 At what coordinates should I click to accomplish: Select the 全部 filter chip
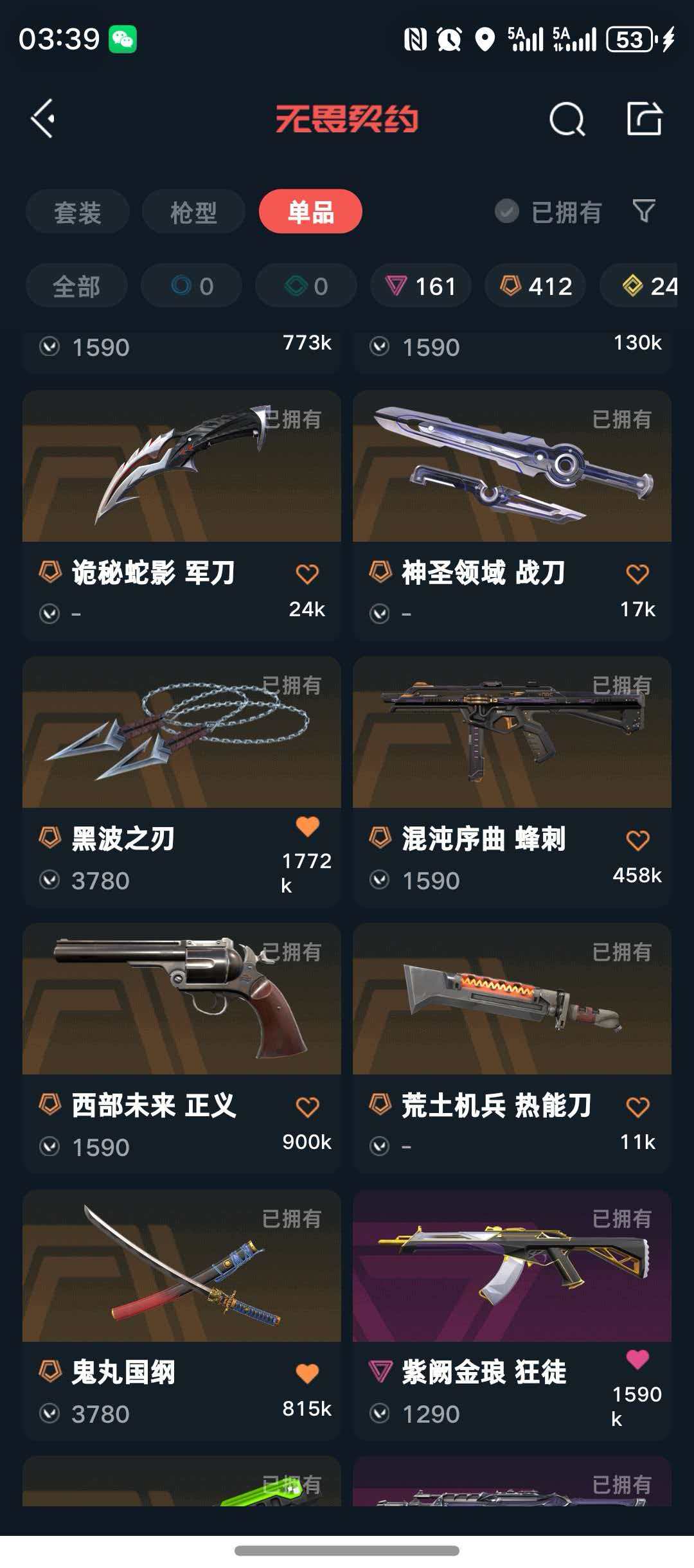76,285
